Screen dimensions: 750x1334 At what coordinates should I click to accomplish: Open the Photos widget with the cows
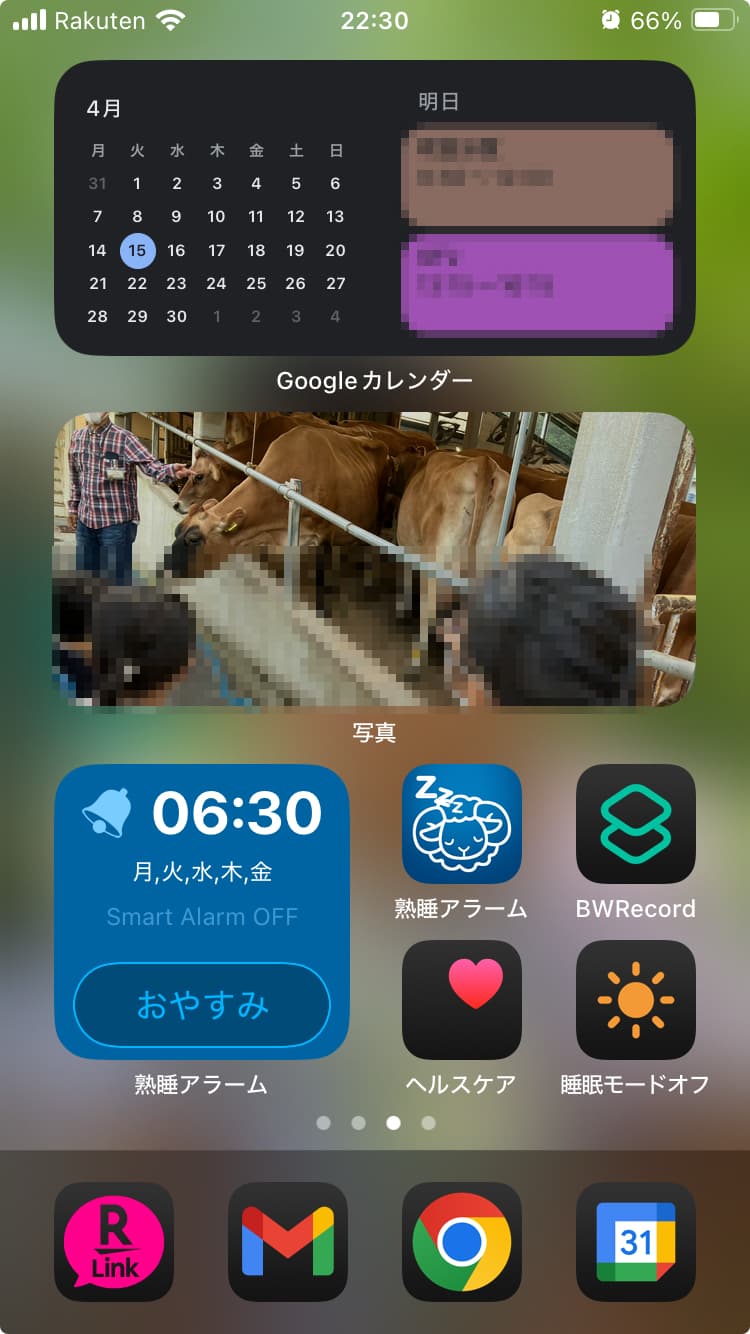pos(375,559)
